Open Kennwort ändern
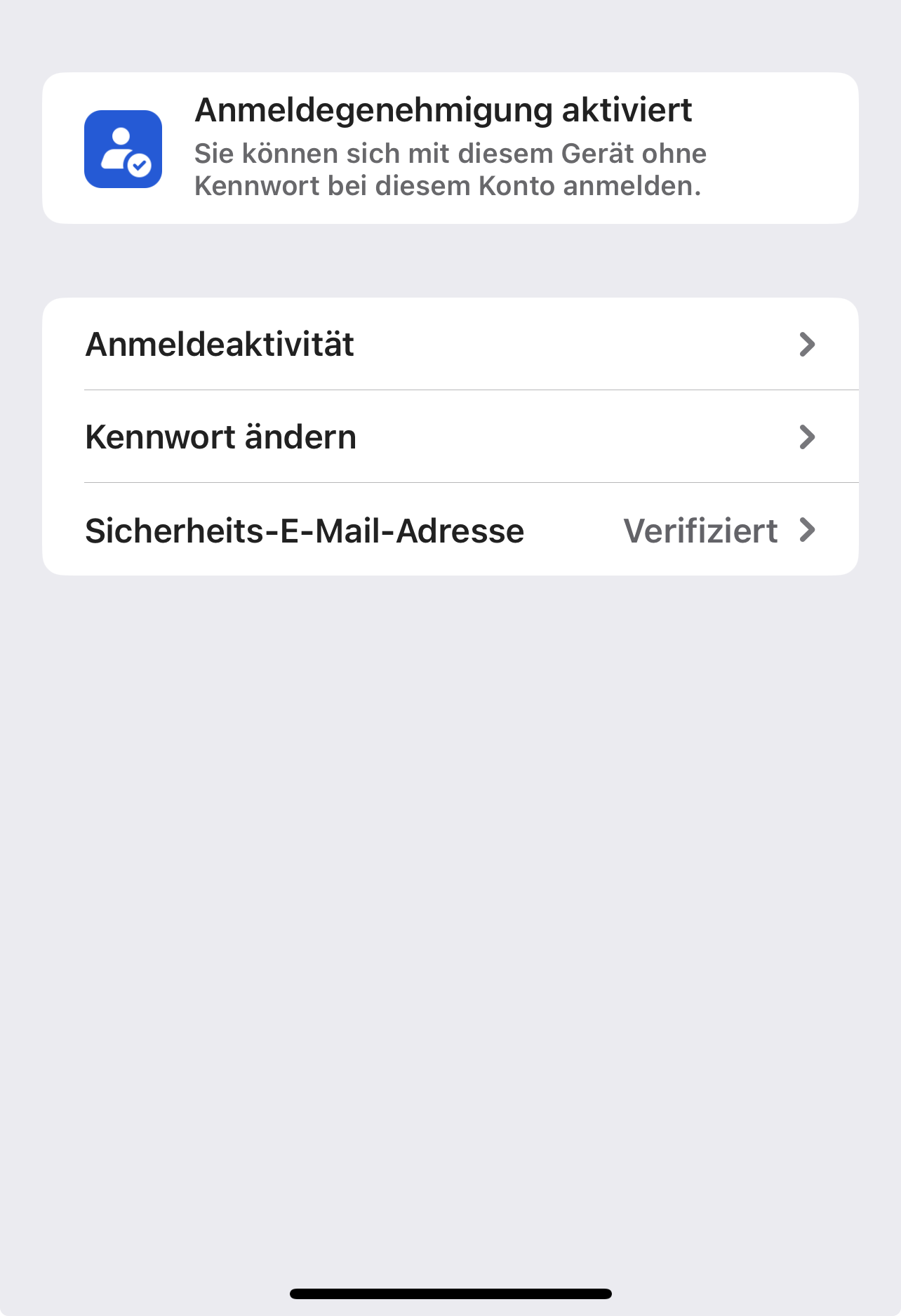901x1316 pixels. coord(449,437)
